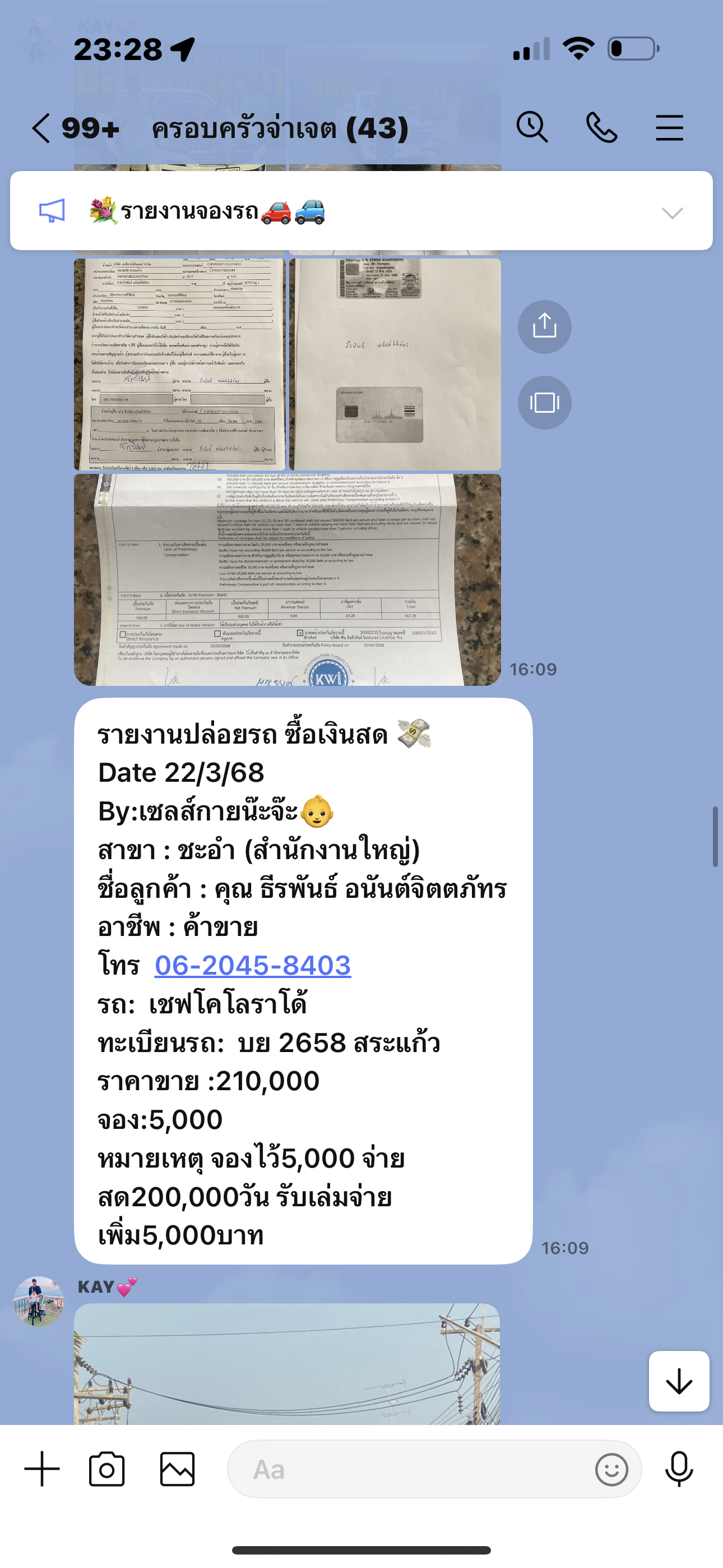
Task: Open the contract document photo
Action: tap(179, 364)
